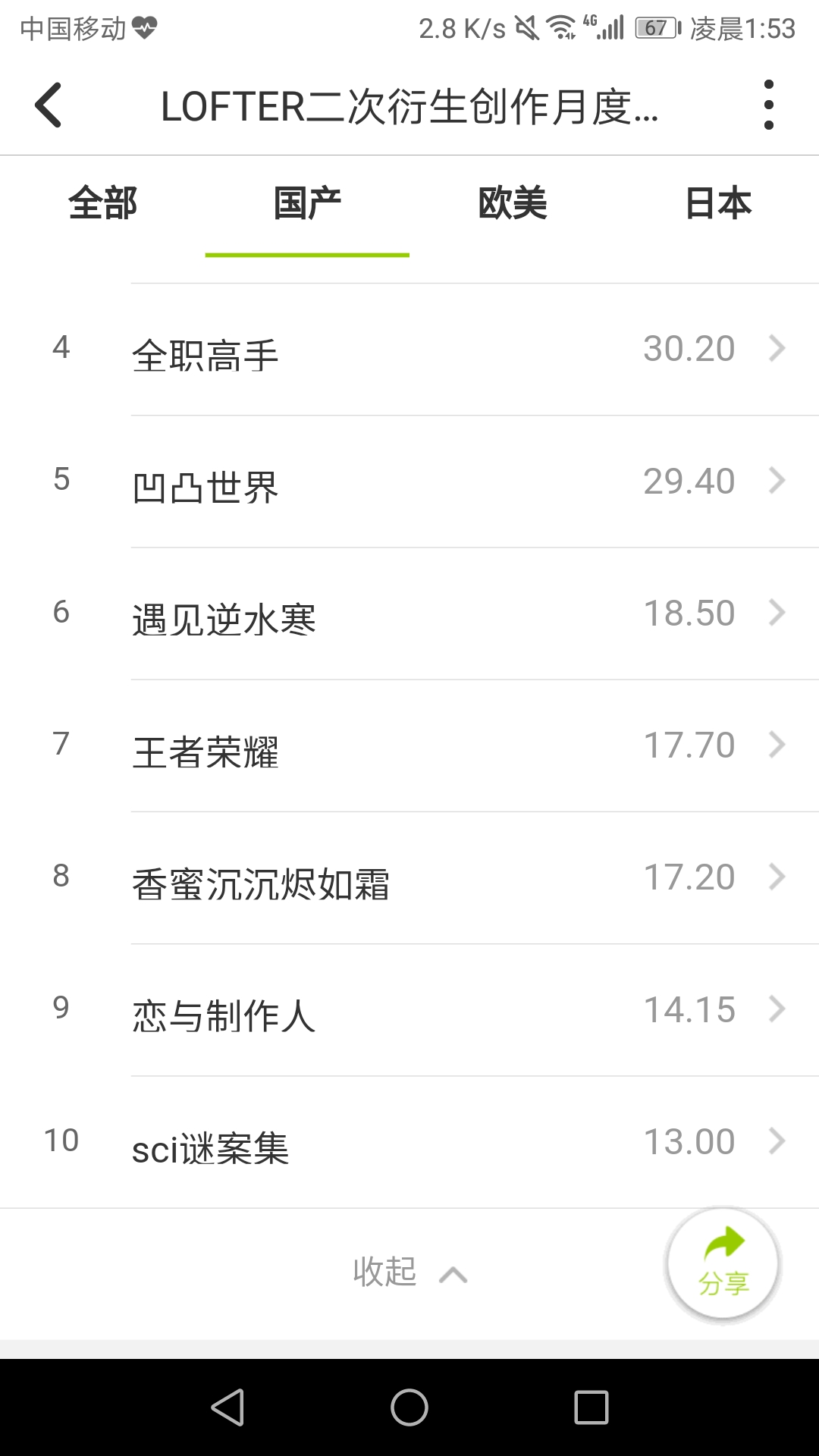Switch to the 全部 tab
819x1456 pixels.
(x=102, y=204)
